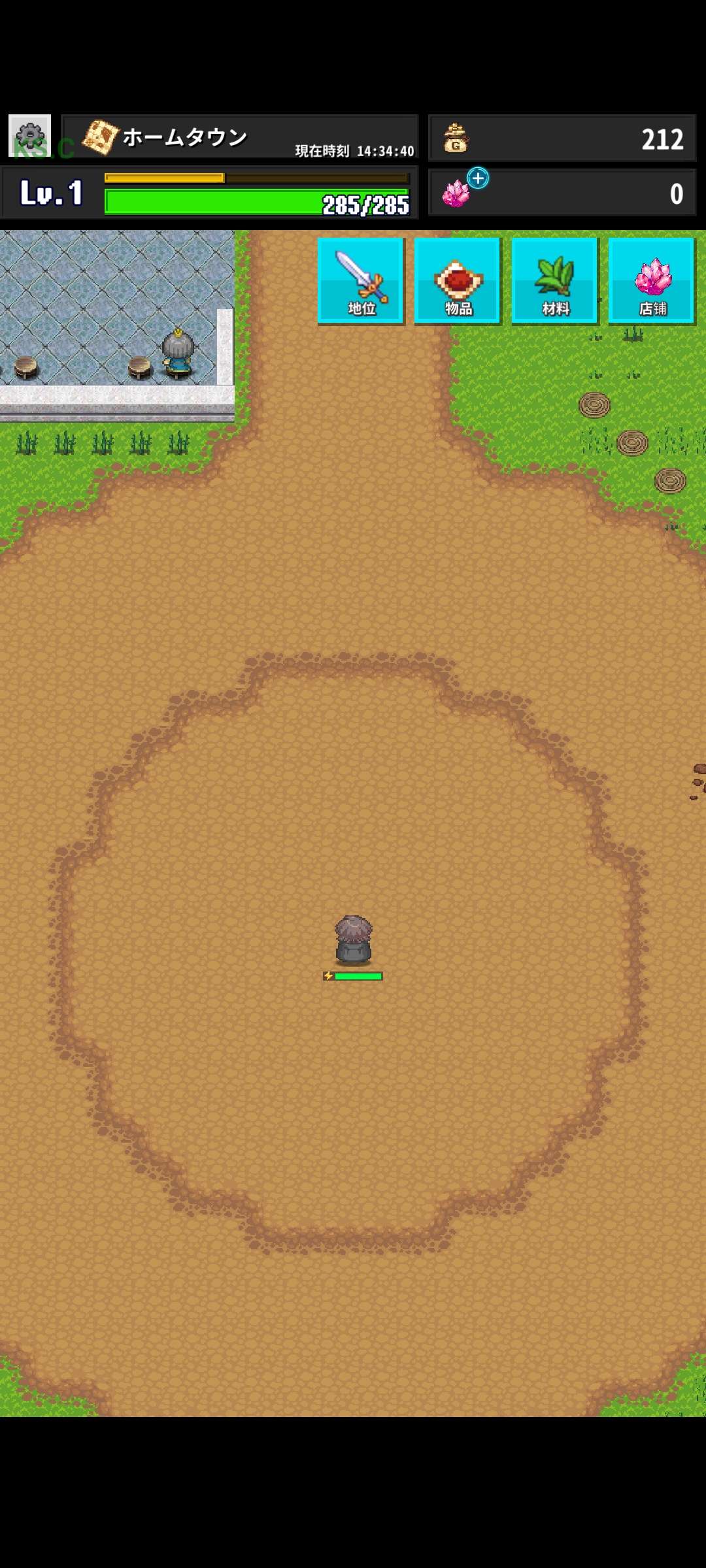
Task: Open the 地位 status menu
Action: click(x=361, y=281)
